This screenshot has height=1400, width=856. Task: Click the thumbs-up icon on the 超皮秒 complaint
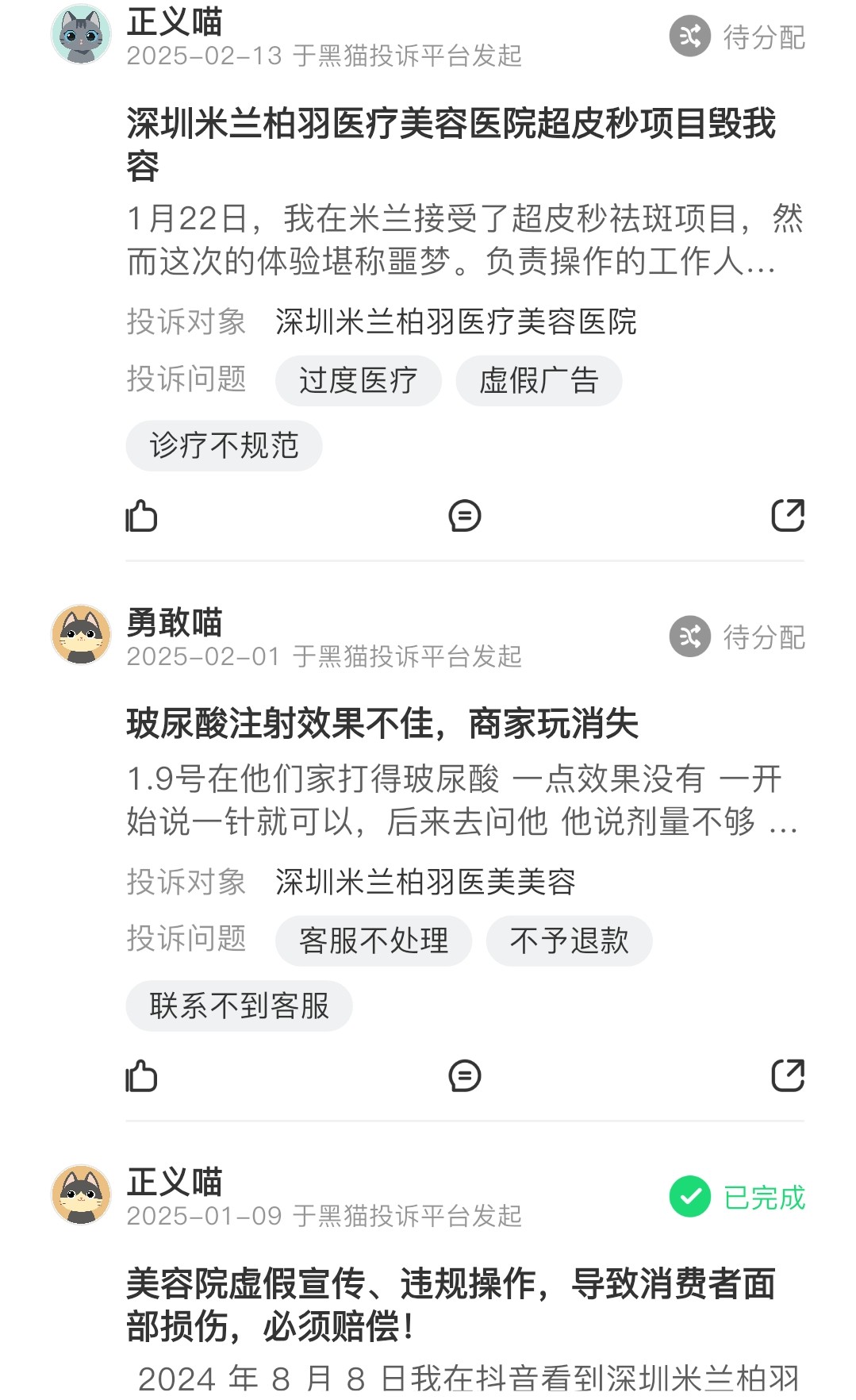pos(143,516)
